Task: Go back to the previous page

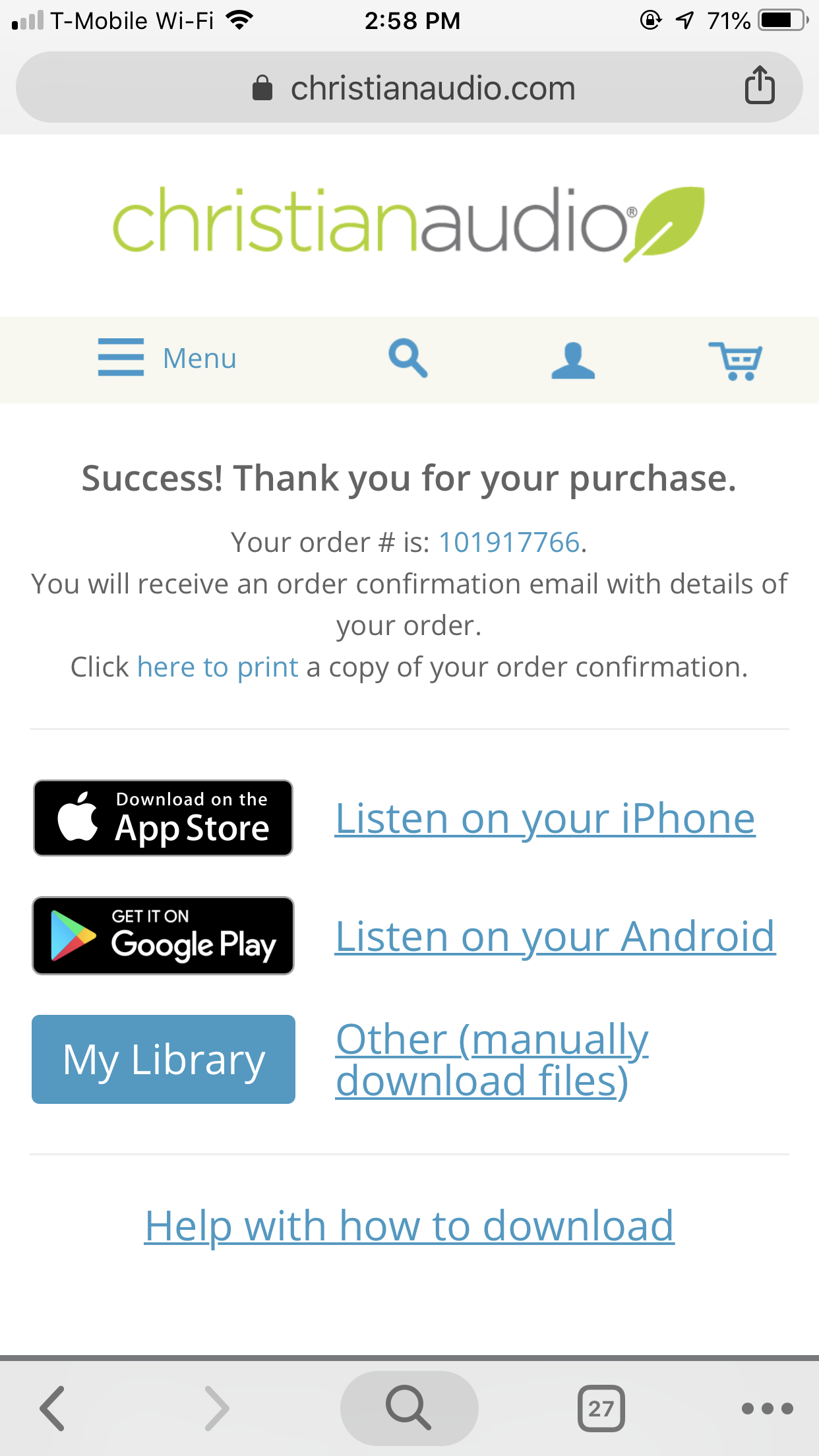Action: tap(53, 1409)
